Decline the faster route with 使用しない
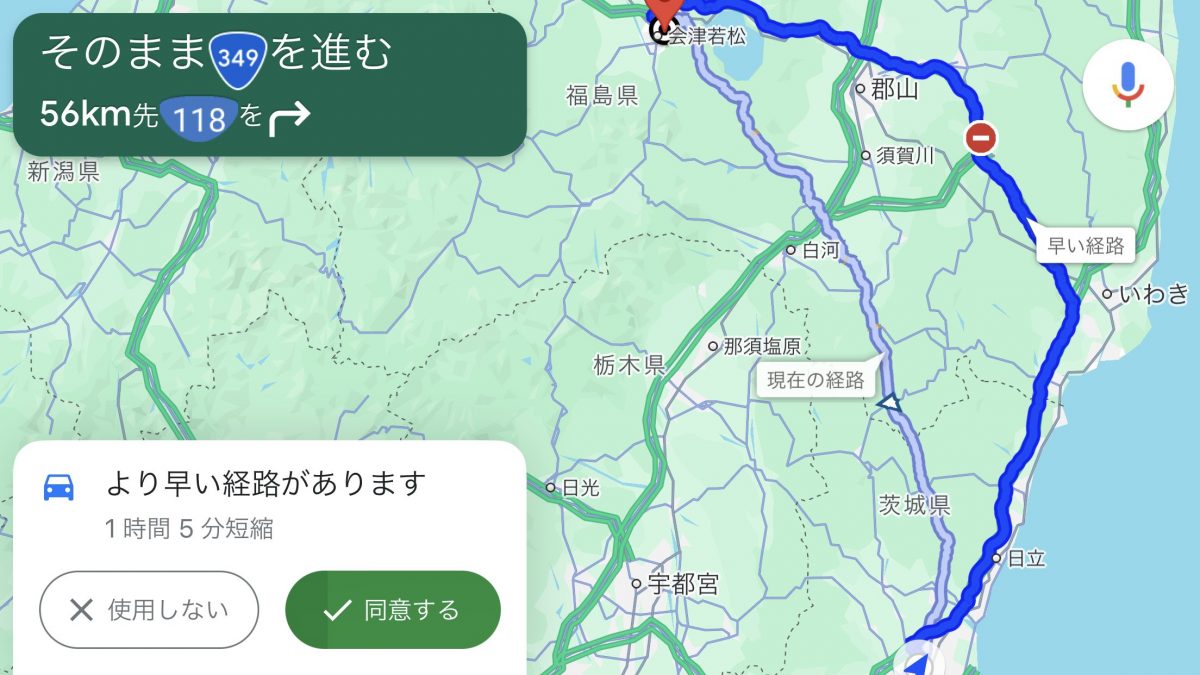The width and height of the screenshot is (1200, 675). point(149,610)
